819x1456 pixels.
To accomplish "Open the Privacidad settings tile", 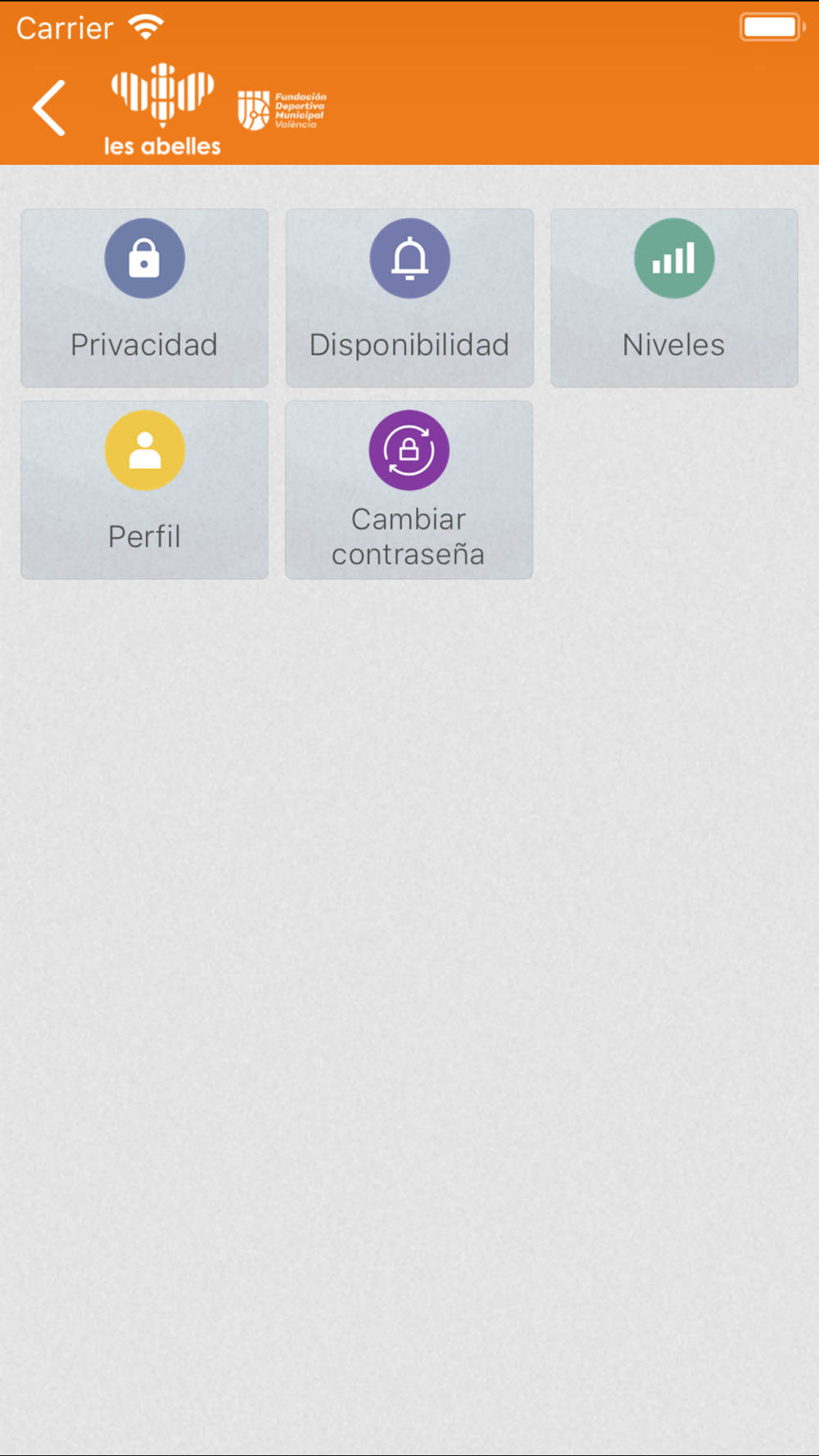I will tap(144, 298).
